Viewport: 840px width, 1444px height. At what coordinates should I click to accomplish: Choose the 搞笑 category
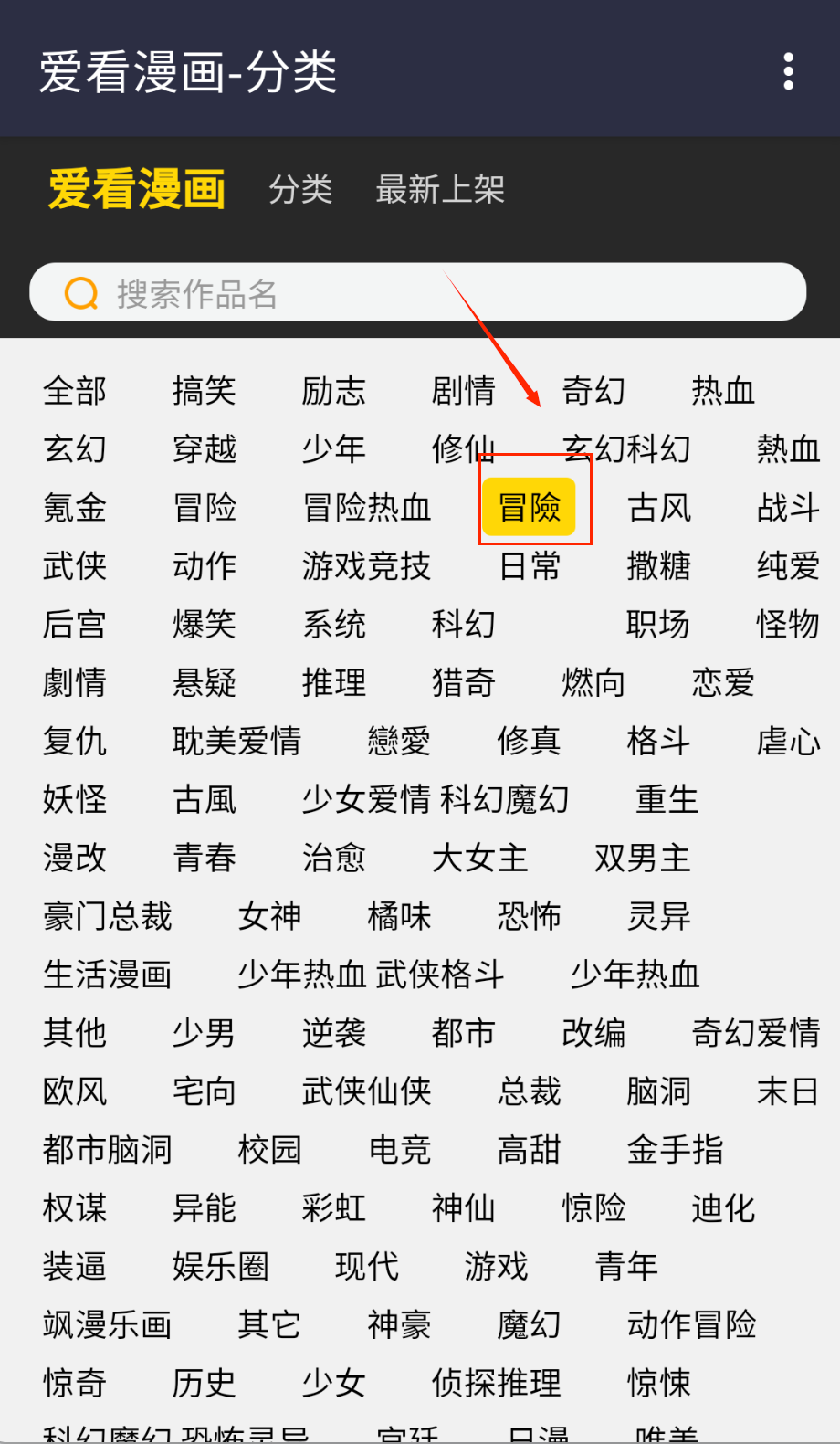click(205, 391)
